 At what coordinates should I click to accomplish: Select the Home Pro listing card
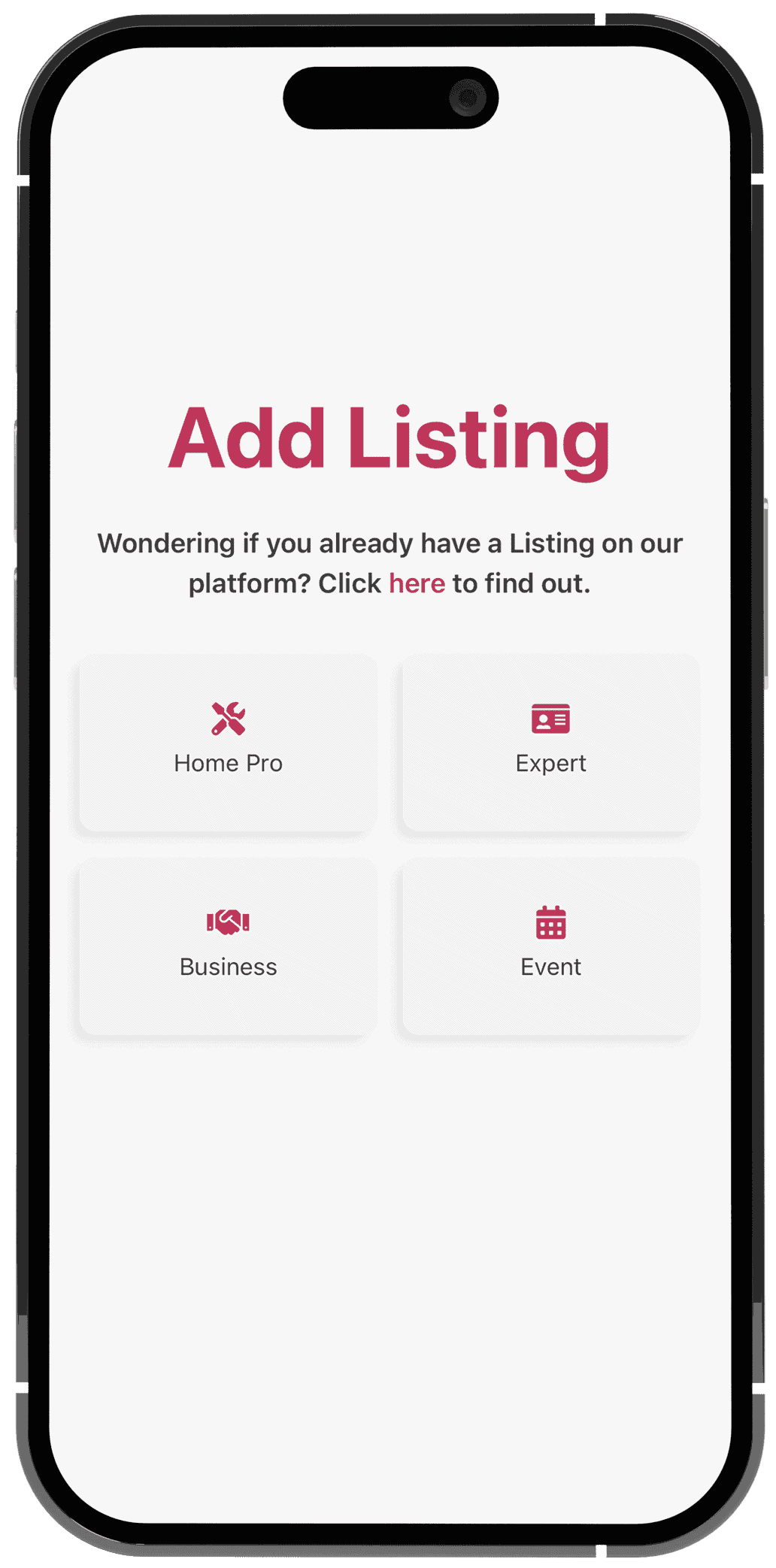(228, 743)
